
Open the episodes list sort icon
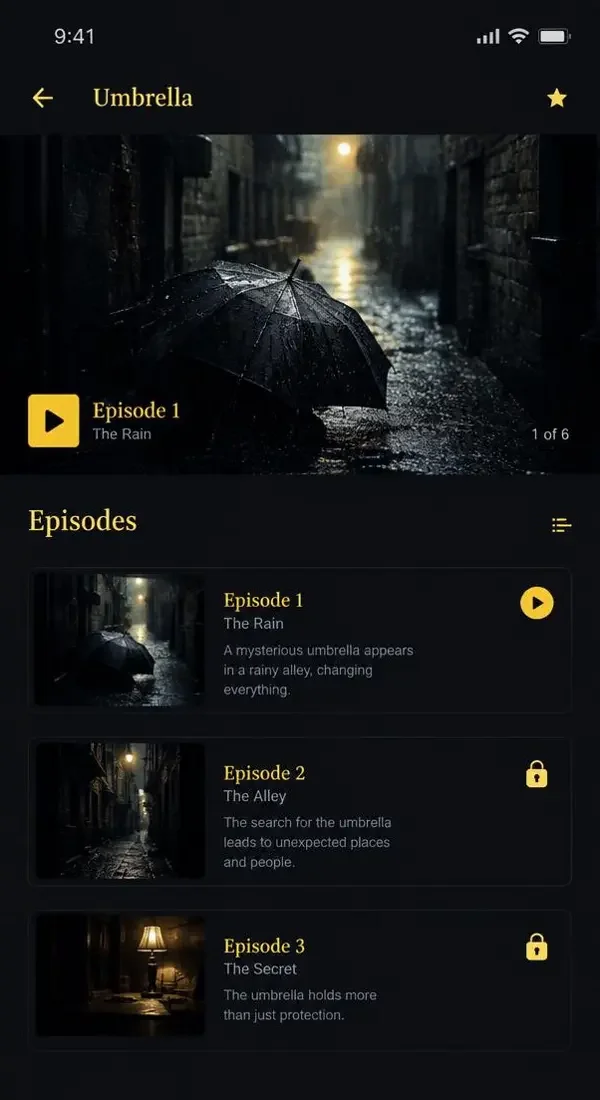561,525
